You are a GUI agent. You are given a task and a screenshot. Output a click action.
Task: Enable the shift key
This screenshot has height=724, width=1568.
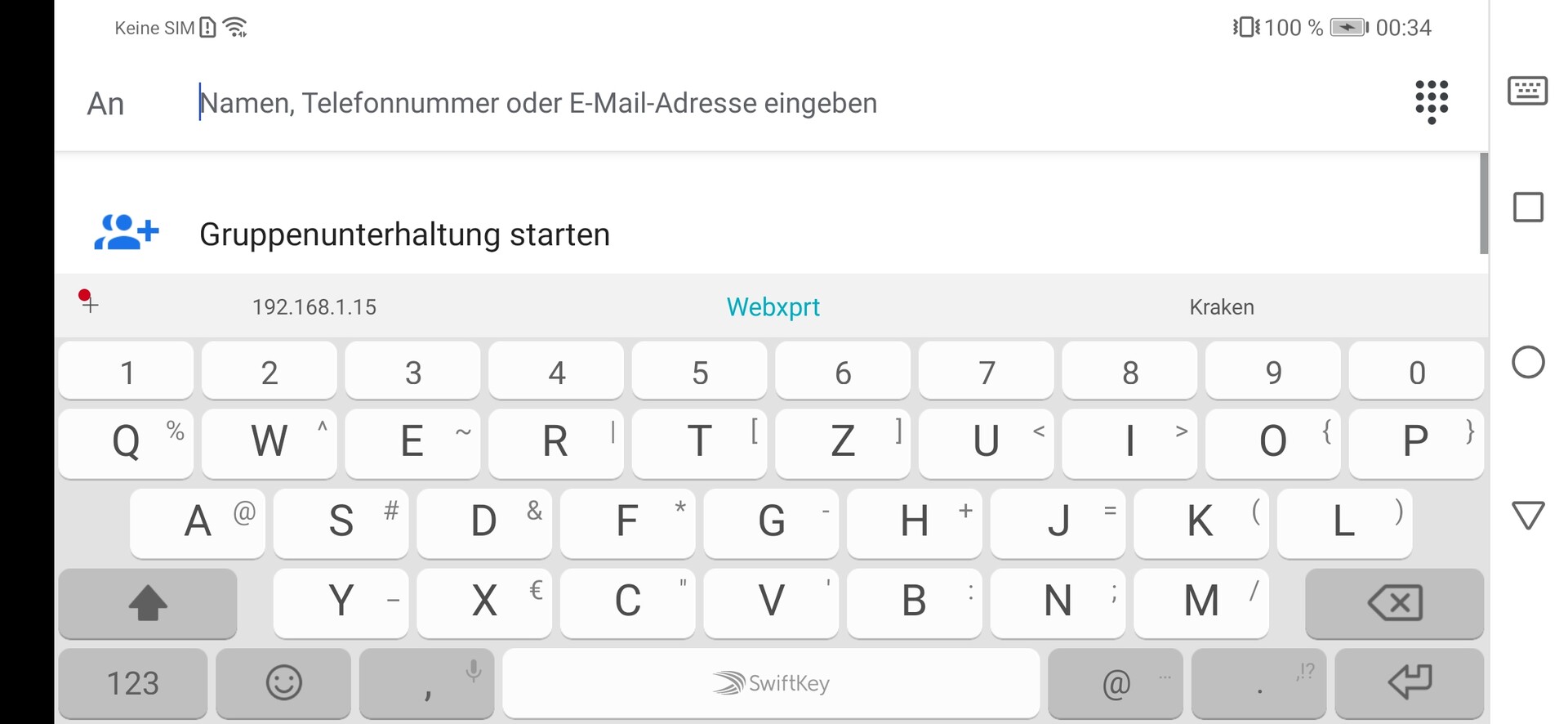148,604
